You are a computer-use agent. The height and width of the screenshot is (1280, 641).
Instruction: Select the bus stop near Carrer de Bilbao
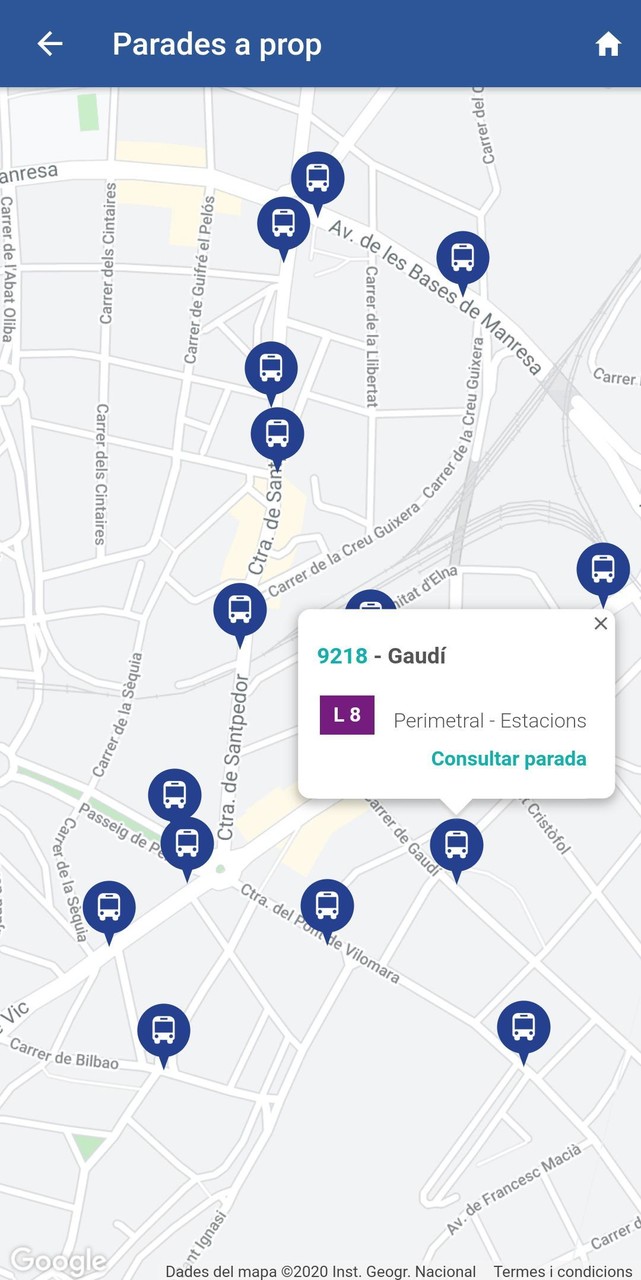(163, 1030)
